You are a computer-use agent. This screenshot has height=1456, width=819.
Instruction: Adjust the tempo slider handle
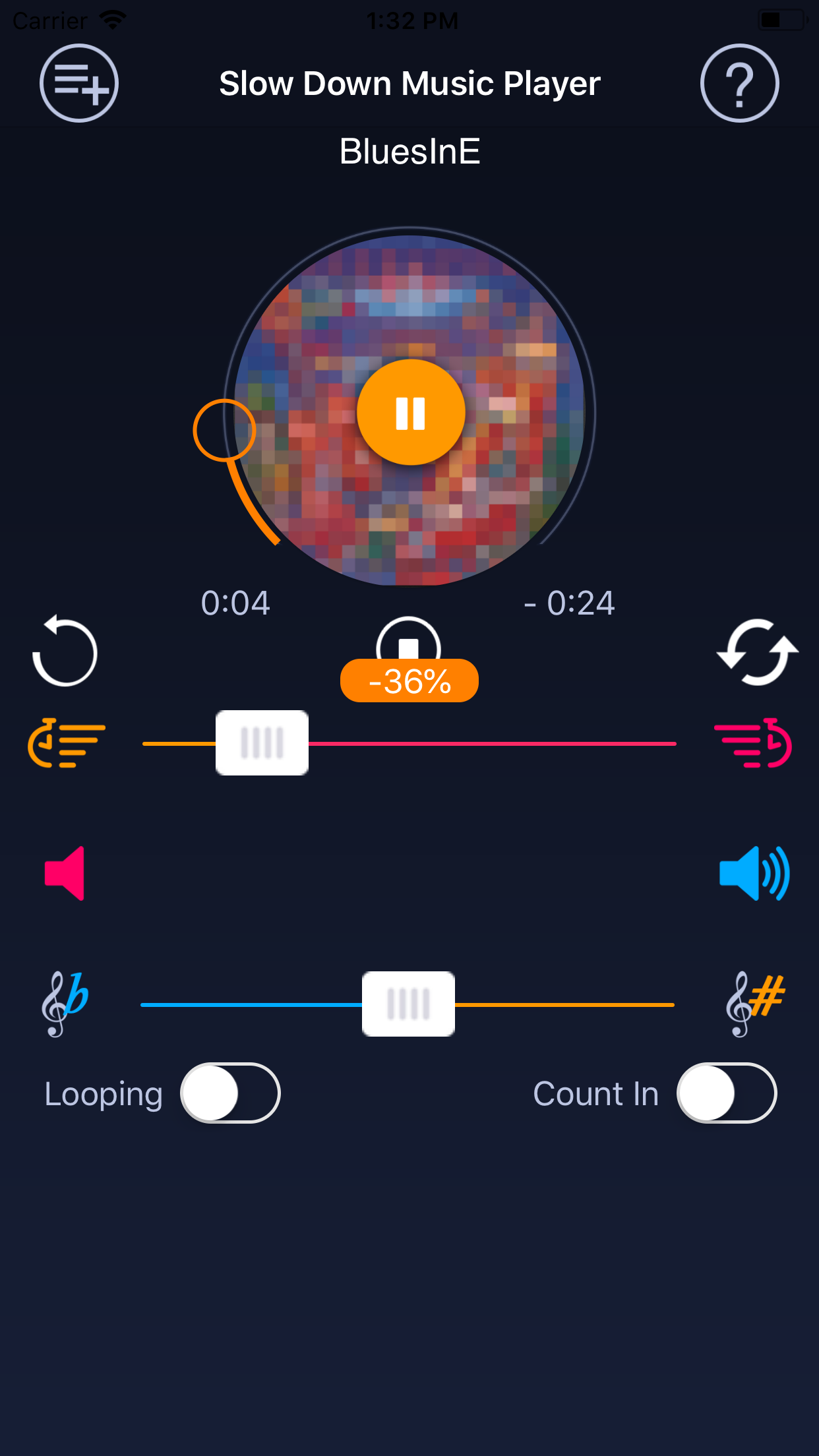tap(262, 743)
